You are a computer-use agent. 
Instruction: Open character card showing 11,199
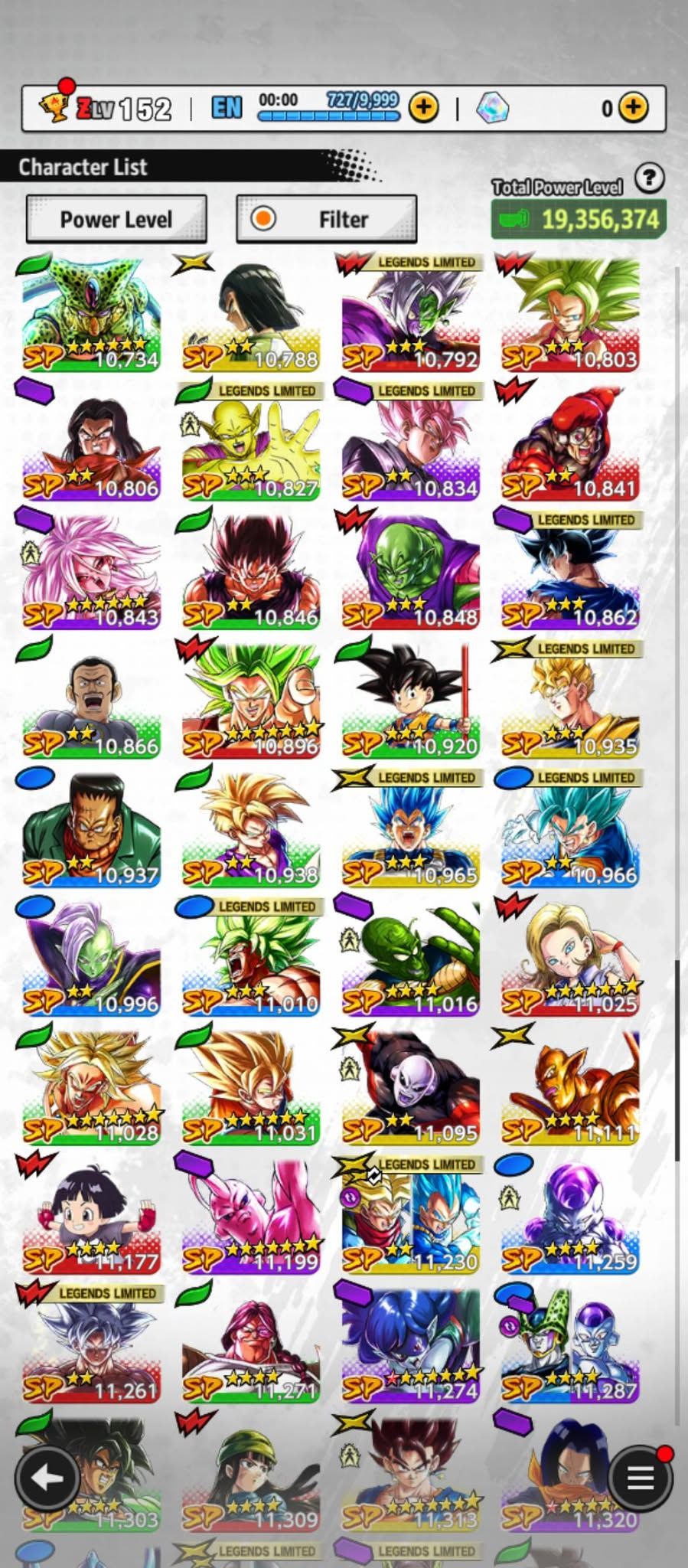[x=251, y=1217]
